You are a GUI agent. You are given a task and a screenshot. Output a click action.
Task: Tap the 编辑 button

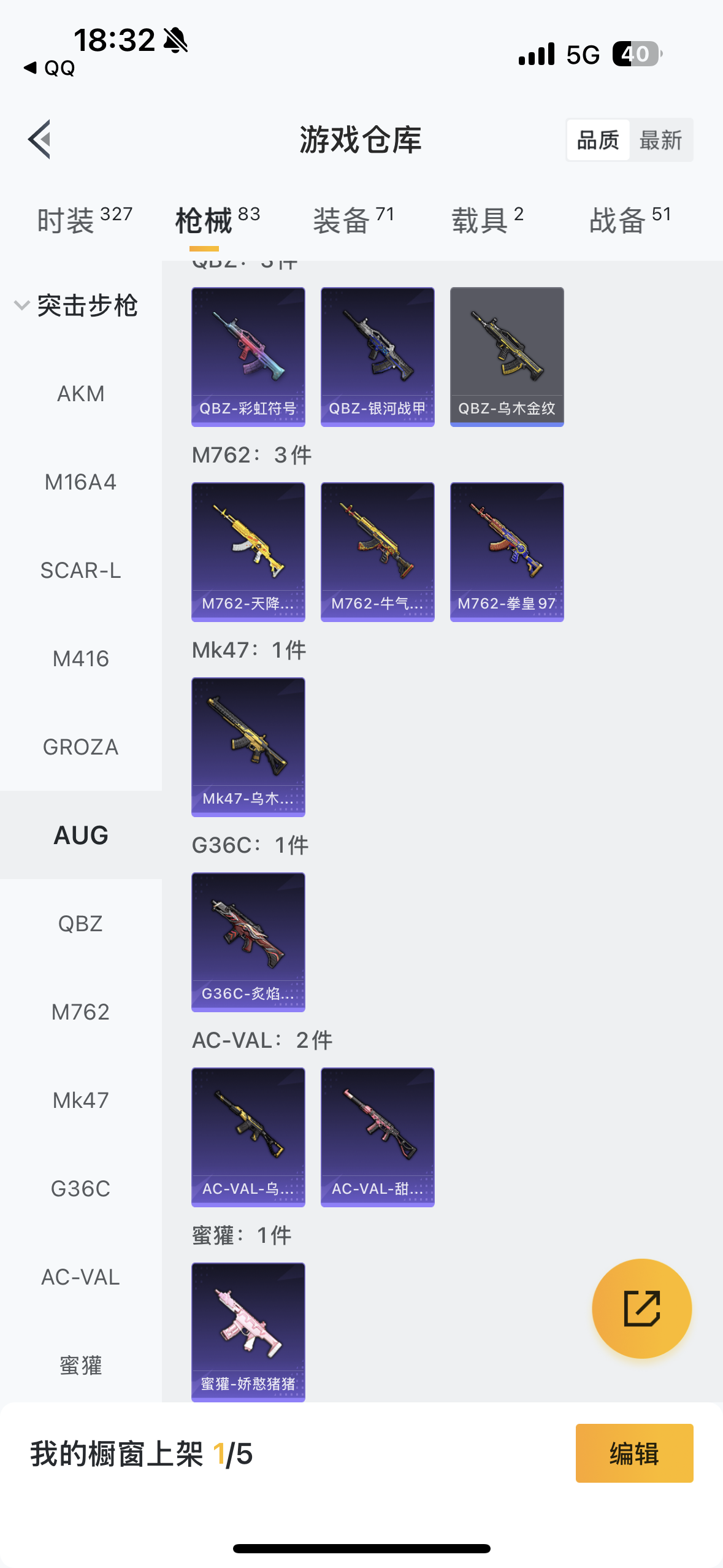pos(634,1453)
